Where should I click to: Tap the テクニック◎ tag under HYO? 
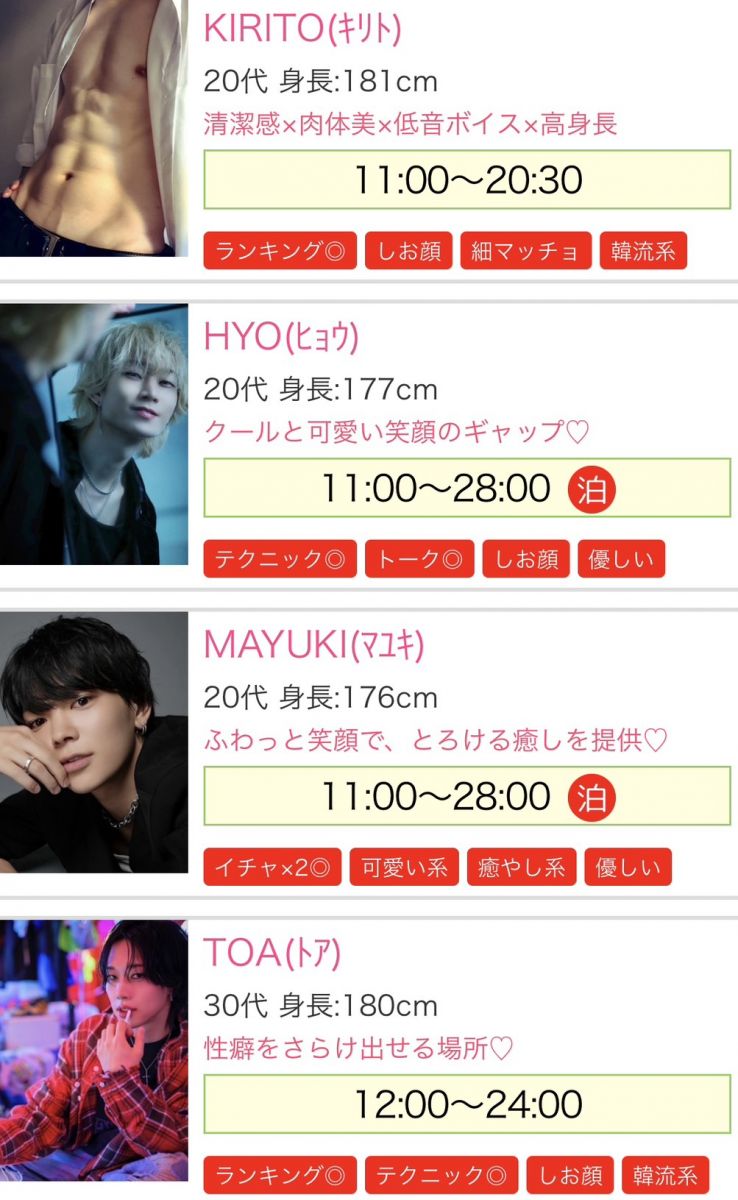point(280,559)
